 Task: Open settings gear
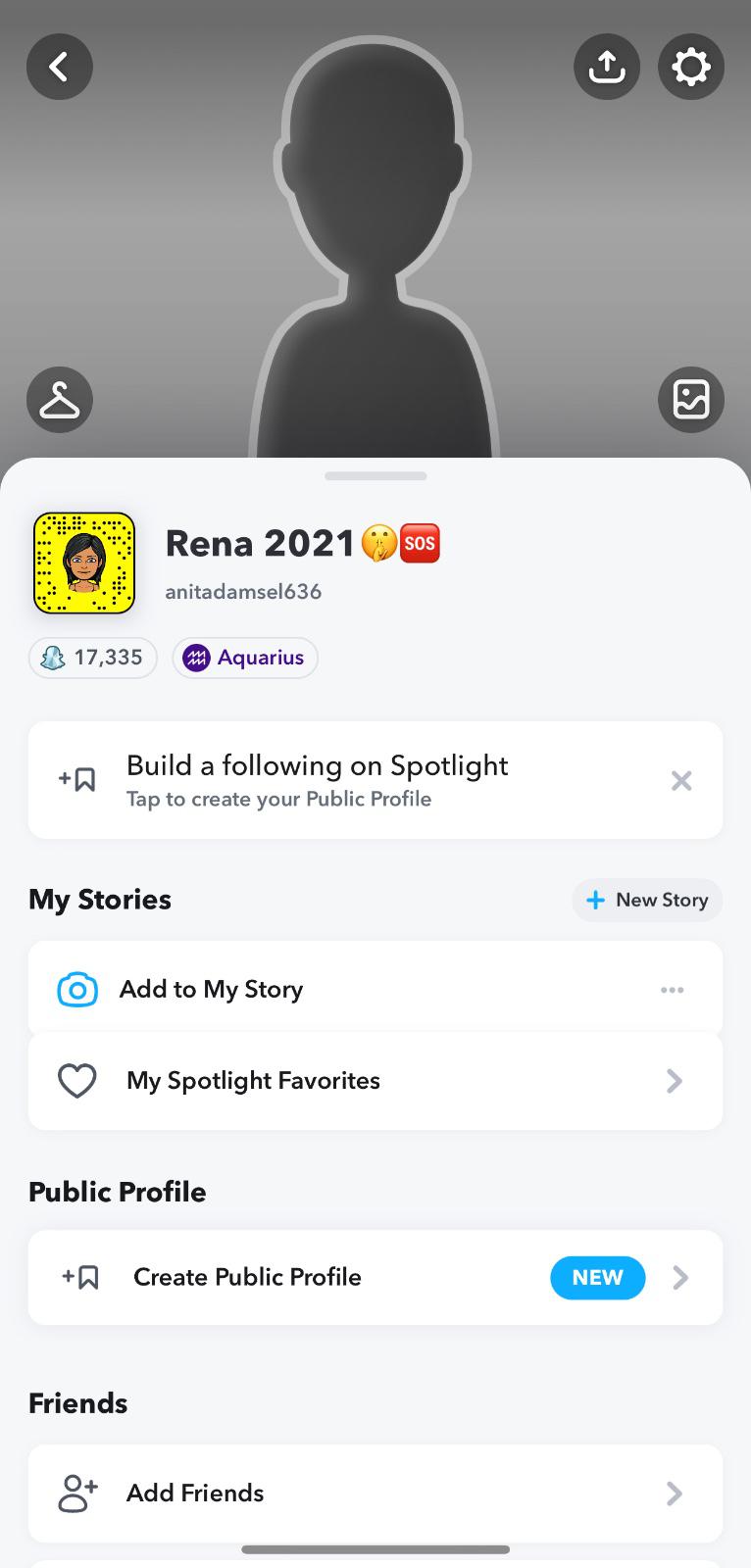pos(691,67)
